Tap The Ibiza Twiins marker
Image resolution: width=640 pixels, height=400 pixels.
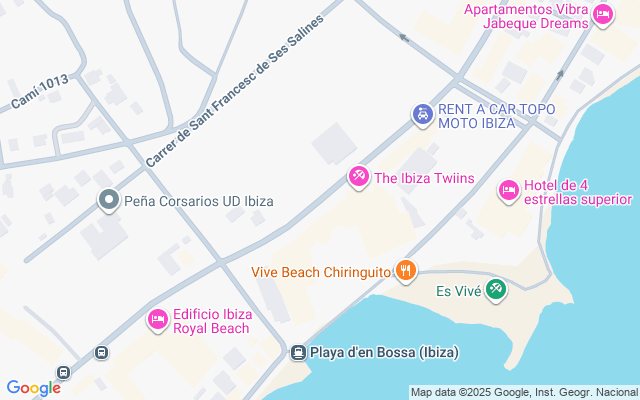pos(358,177)
